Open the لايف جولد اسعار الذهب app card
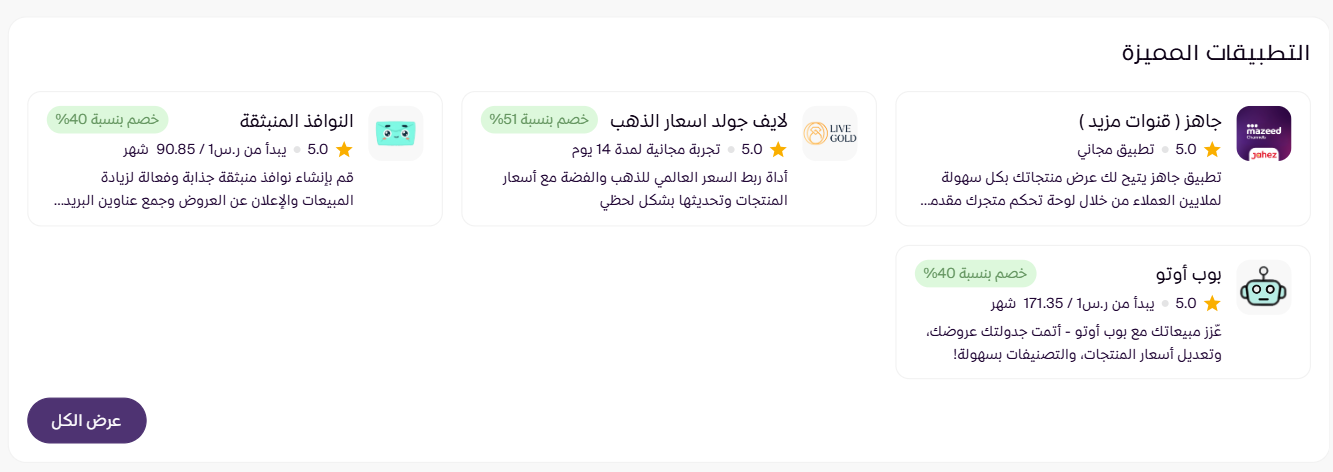The height and width of the screenshot is (472, 1333). [x=699, y=122]
